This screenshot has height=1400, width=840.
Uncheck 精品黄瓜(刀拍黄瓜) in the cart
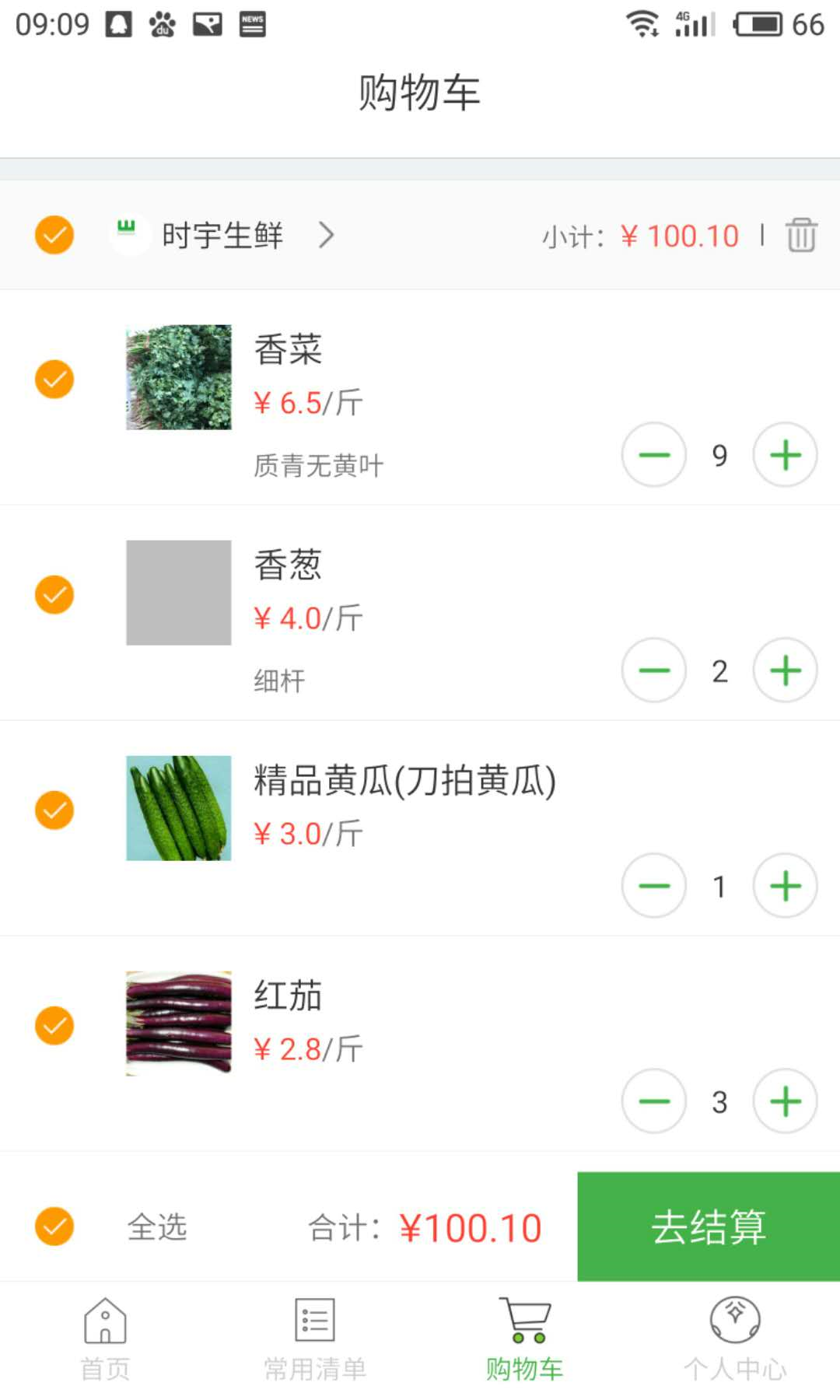pos(54,810)
